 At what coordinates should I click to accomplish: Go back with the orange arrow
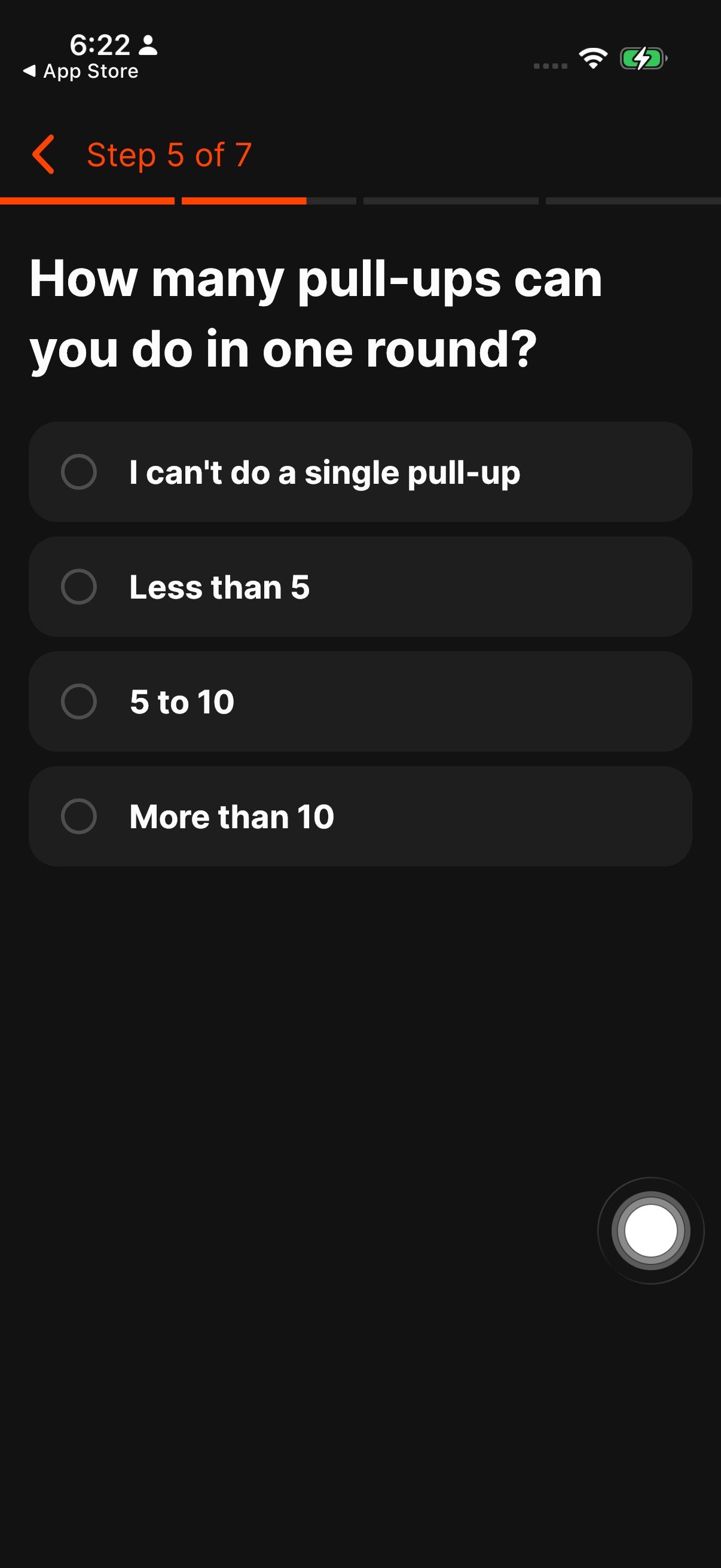[x=44, y=155]
